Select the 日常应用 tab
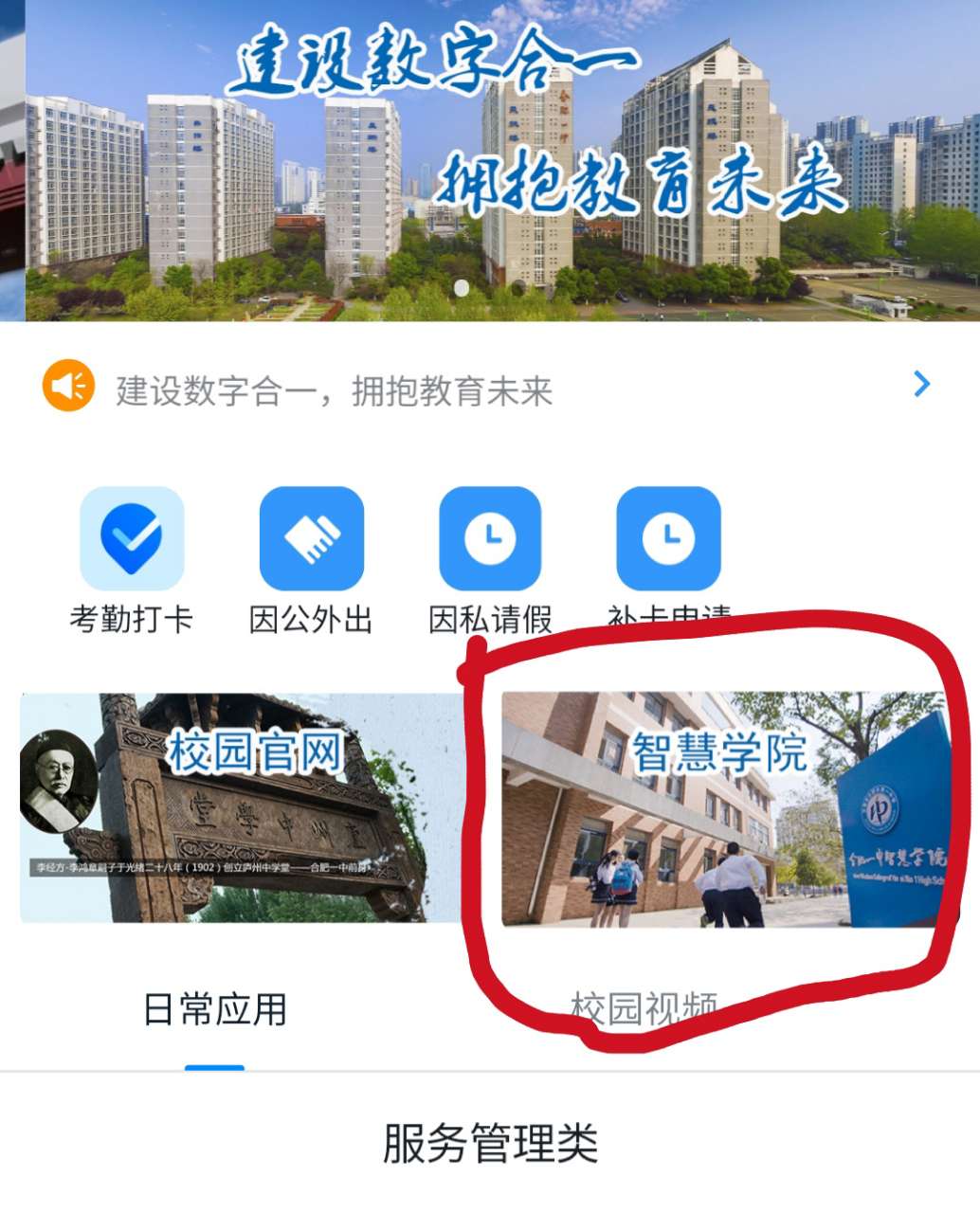Screen dimensions: 980x1212 [x=215, y=1010]
